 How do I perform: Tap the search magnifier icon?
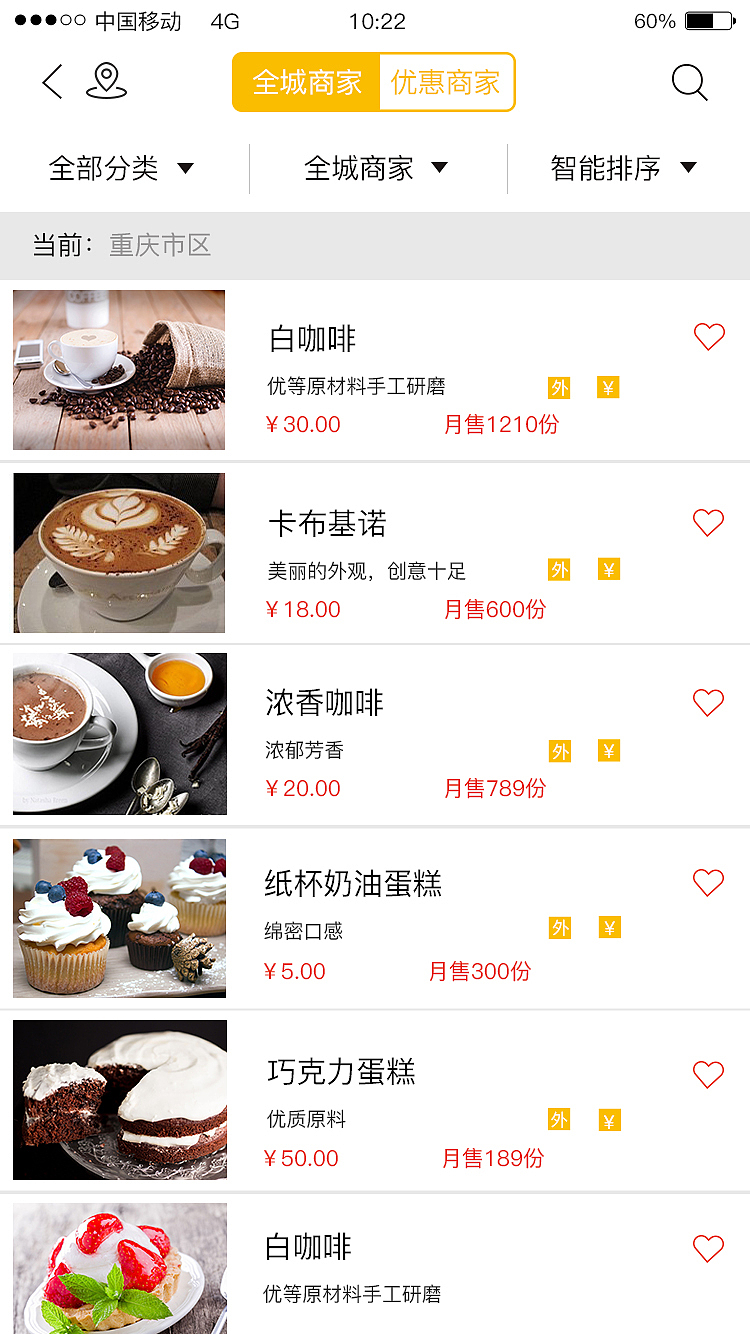[689, 82]
